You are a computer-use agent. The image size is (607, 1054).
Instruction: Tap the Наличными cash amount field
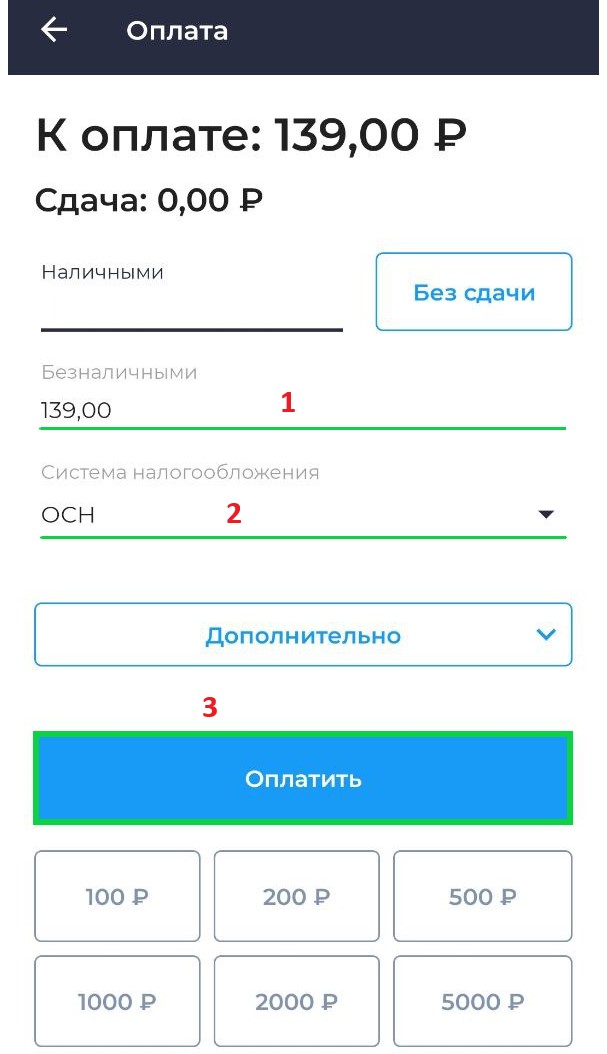192,296
